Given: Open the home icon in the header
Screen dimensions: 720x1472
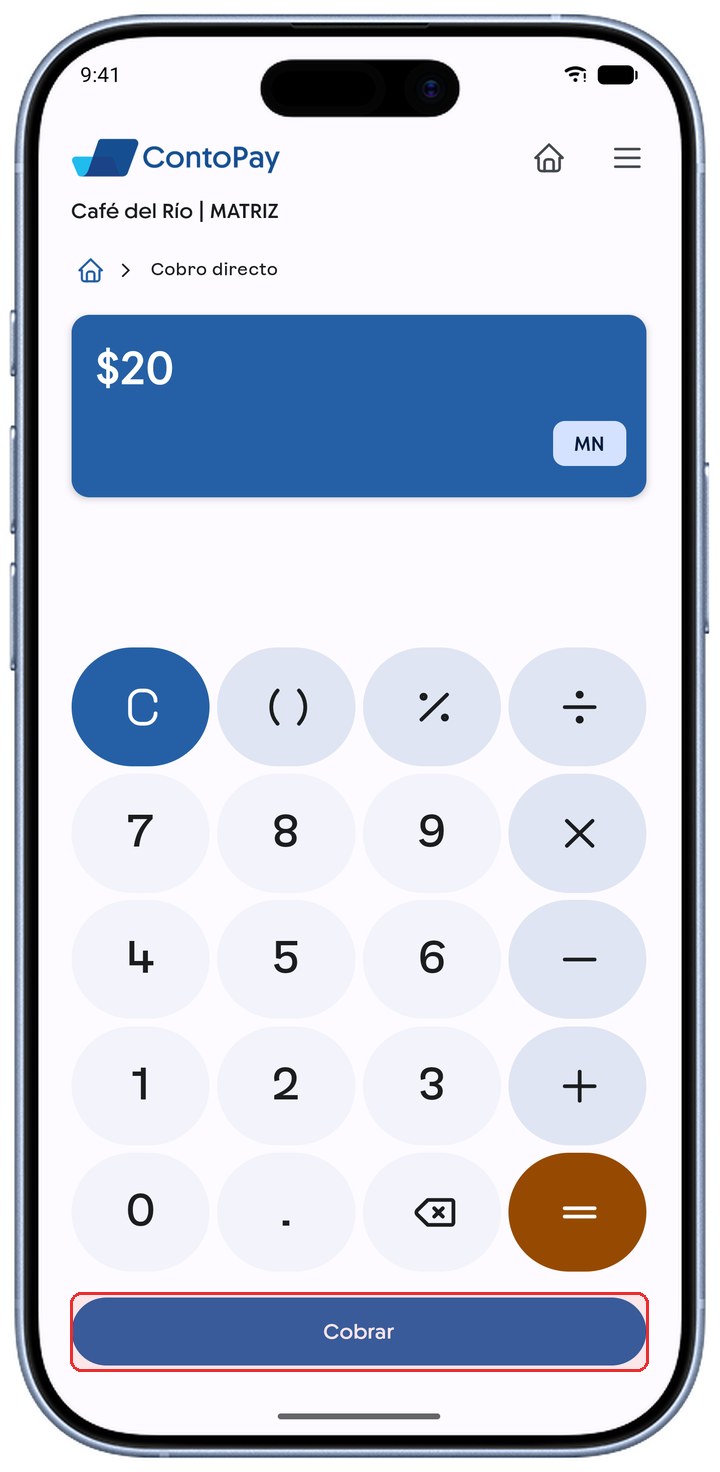Looking at the screenshot, I should (x=549, y=158).
